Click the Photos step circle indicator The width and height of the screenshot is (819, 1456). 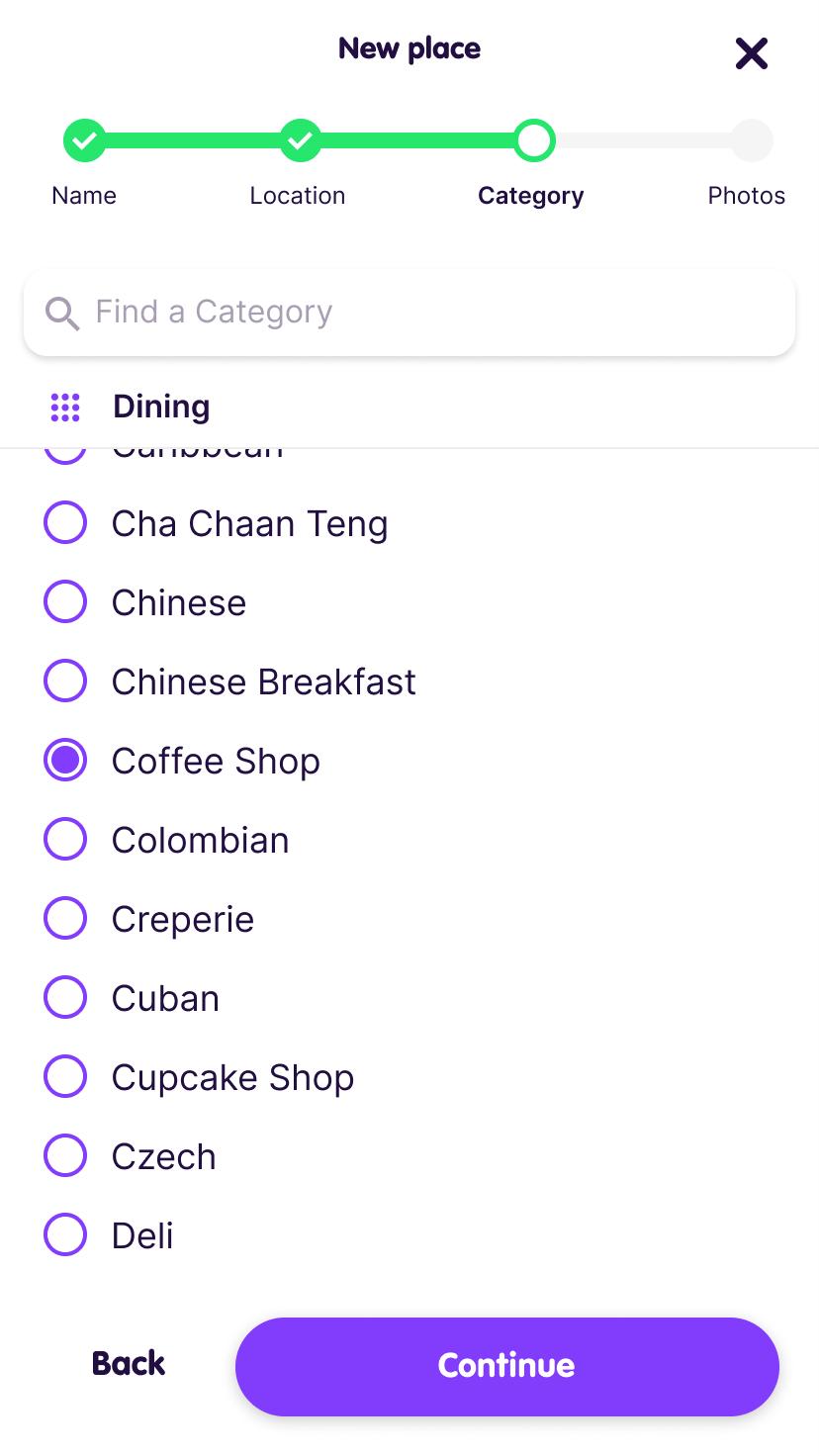(751, 139)
